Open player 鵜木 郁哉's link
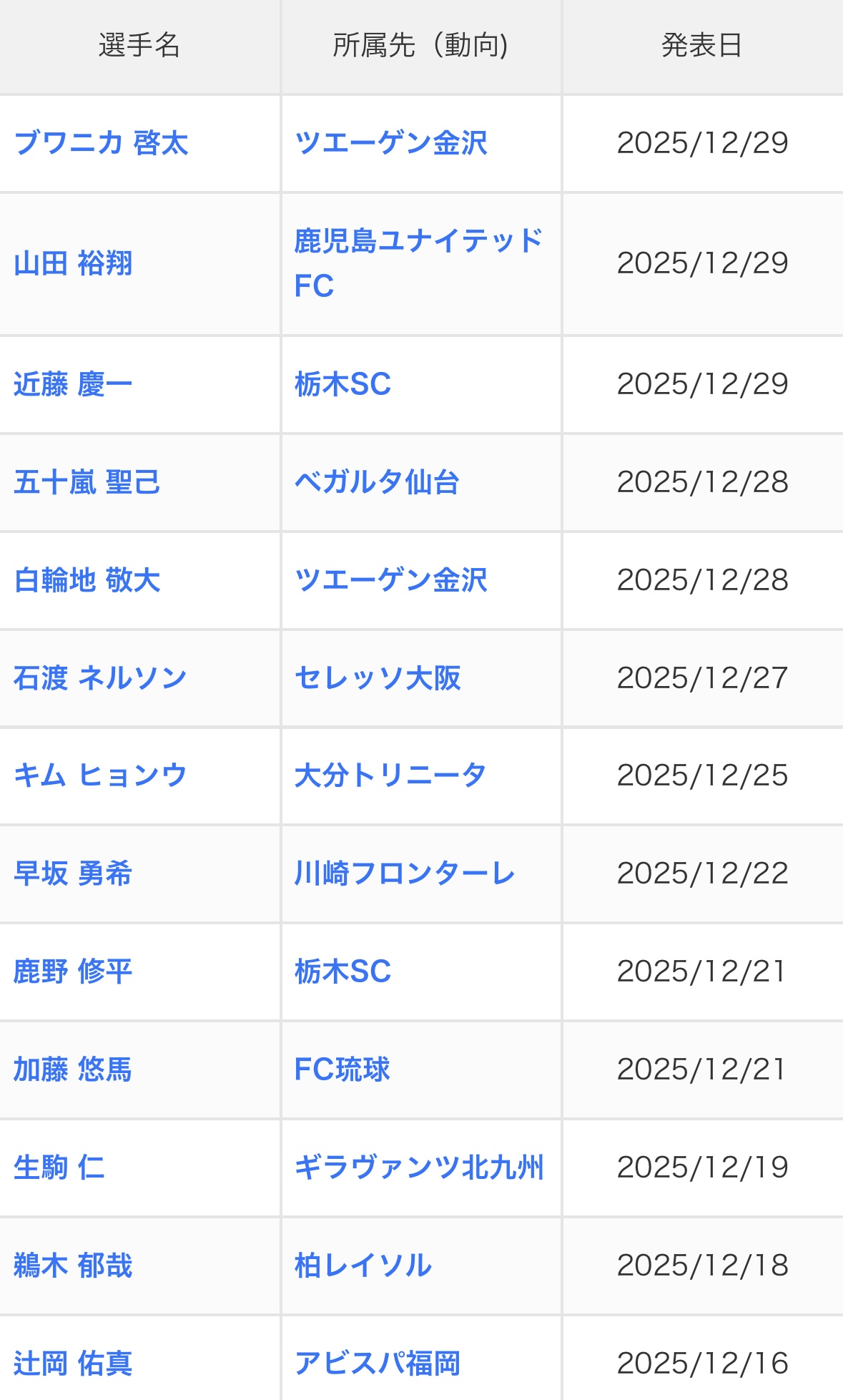This screenshot has height=1400, width=843. click(73, 1266)
